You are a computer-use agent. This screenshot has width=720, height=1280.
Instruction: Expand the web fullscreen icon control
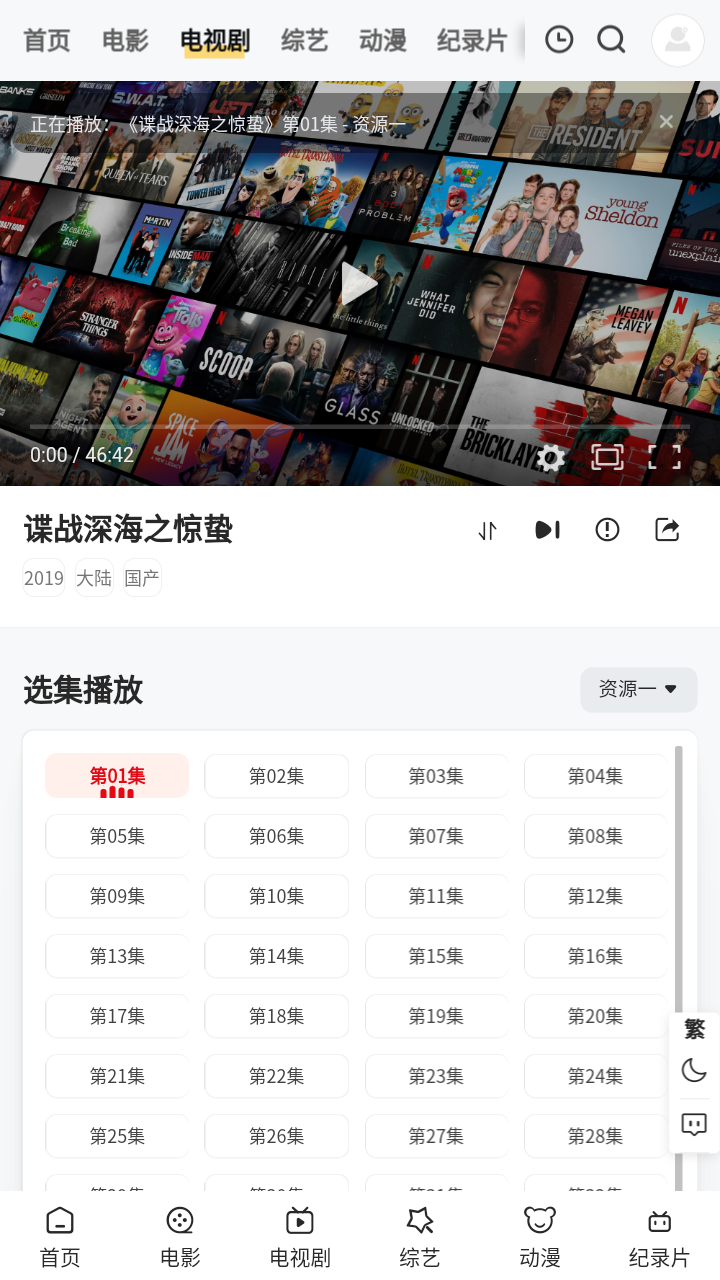coord(608,457)
